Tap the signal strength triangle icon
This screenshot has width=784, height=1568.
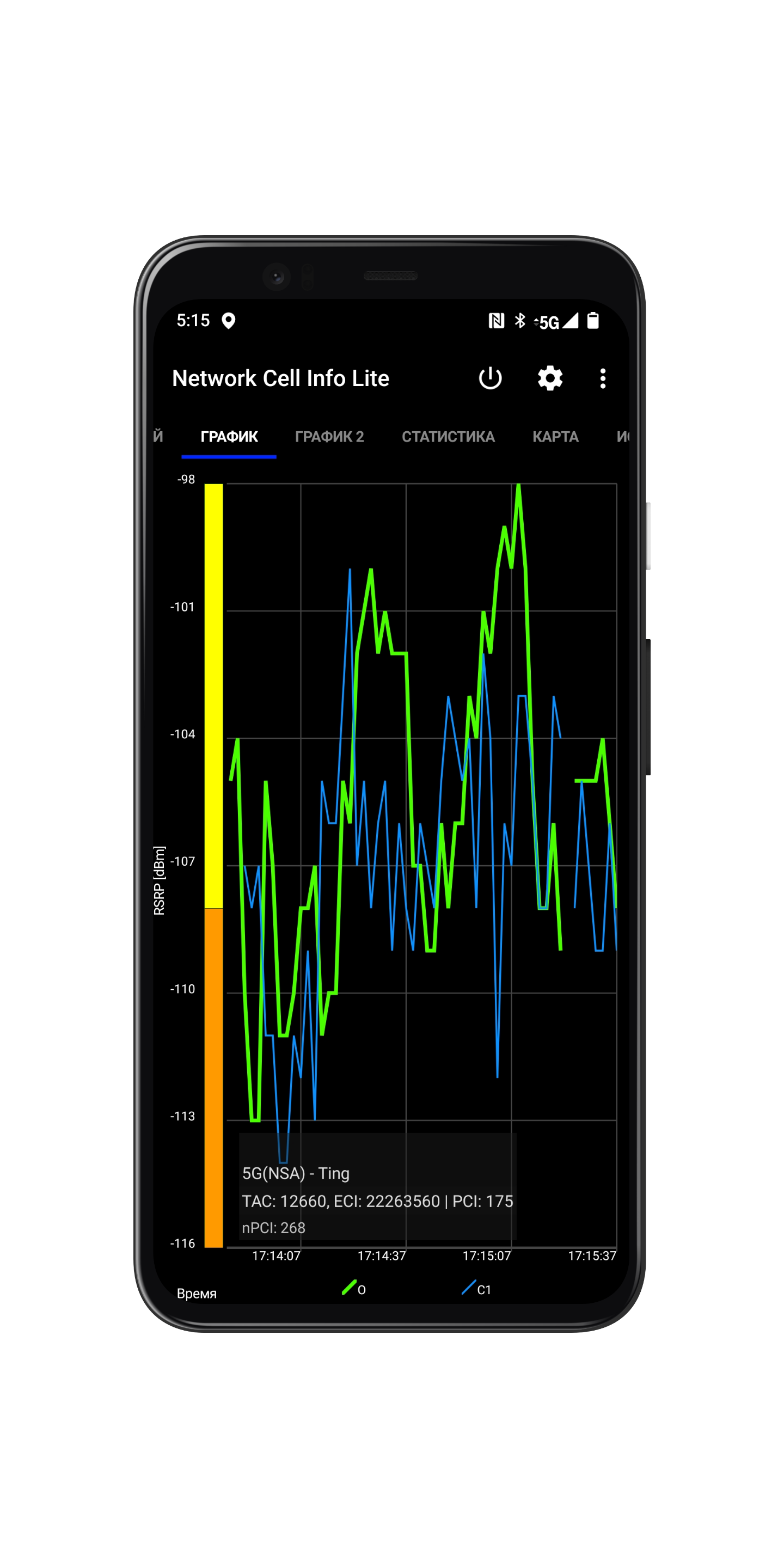point(571,321)
